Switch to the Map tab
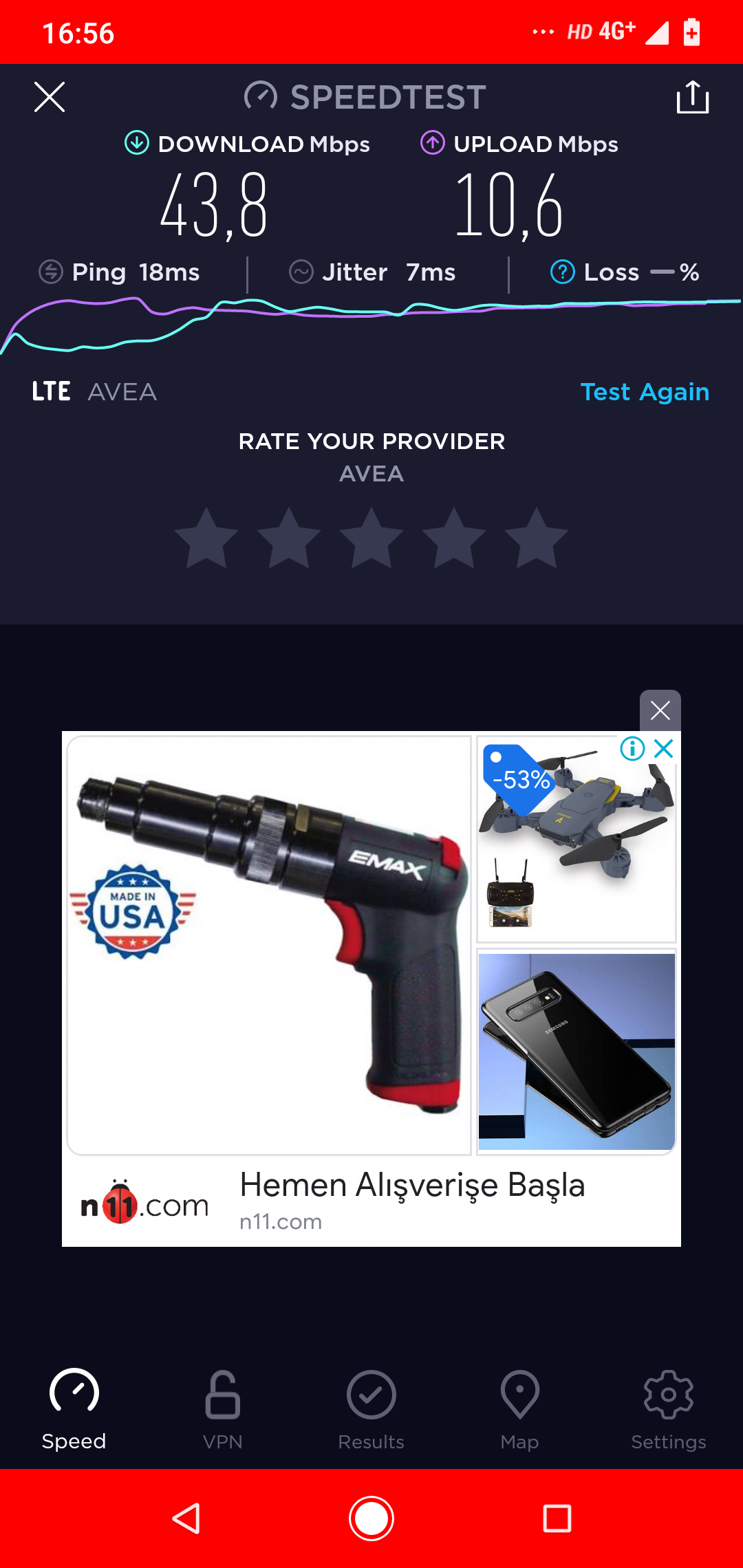 [520, 1410]
